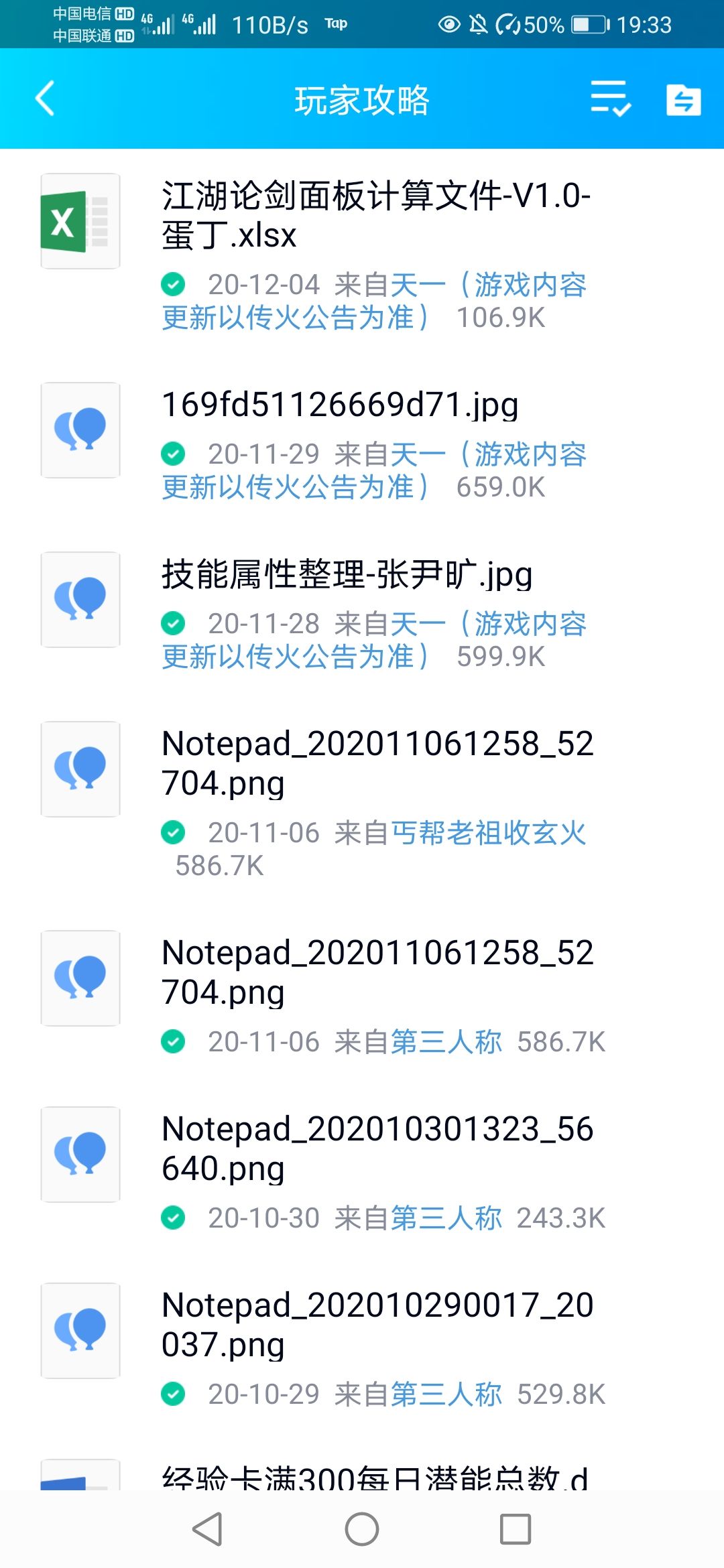The height and width of the screenshot is (1568, 724).
Task: Open the Notepad PNG uploaded by 丐帮老祖收玄火
Action: (x=377, y=763)
